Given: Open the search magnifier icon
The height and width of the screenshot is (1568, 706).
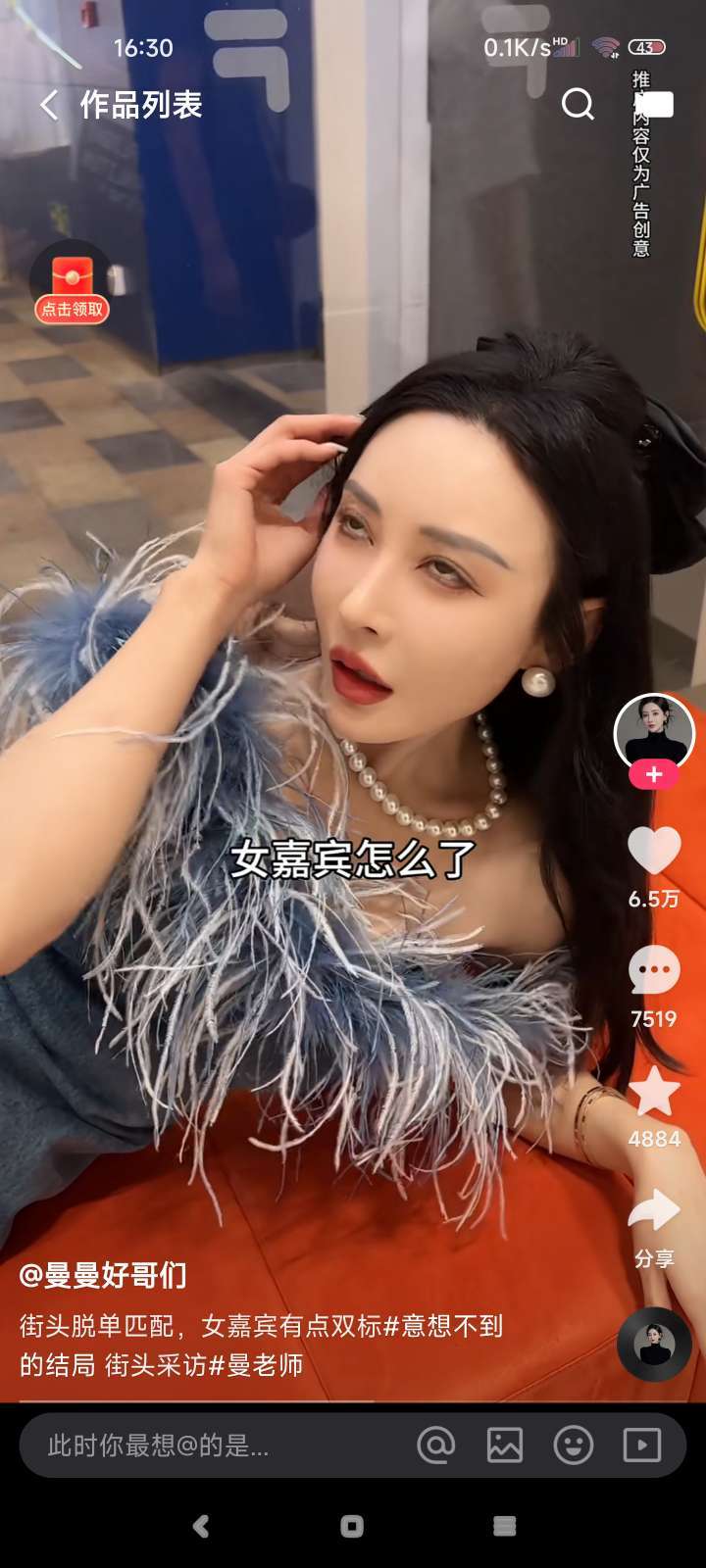Looking at the screenshot, I should (579, 104).
